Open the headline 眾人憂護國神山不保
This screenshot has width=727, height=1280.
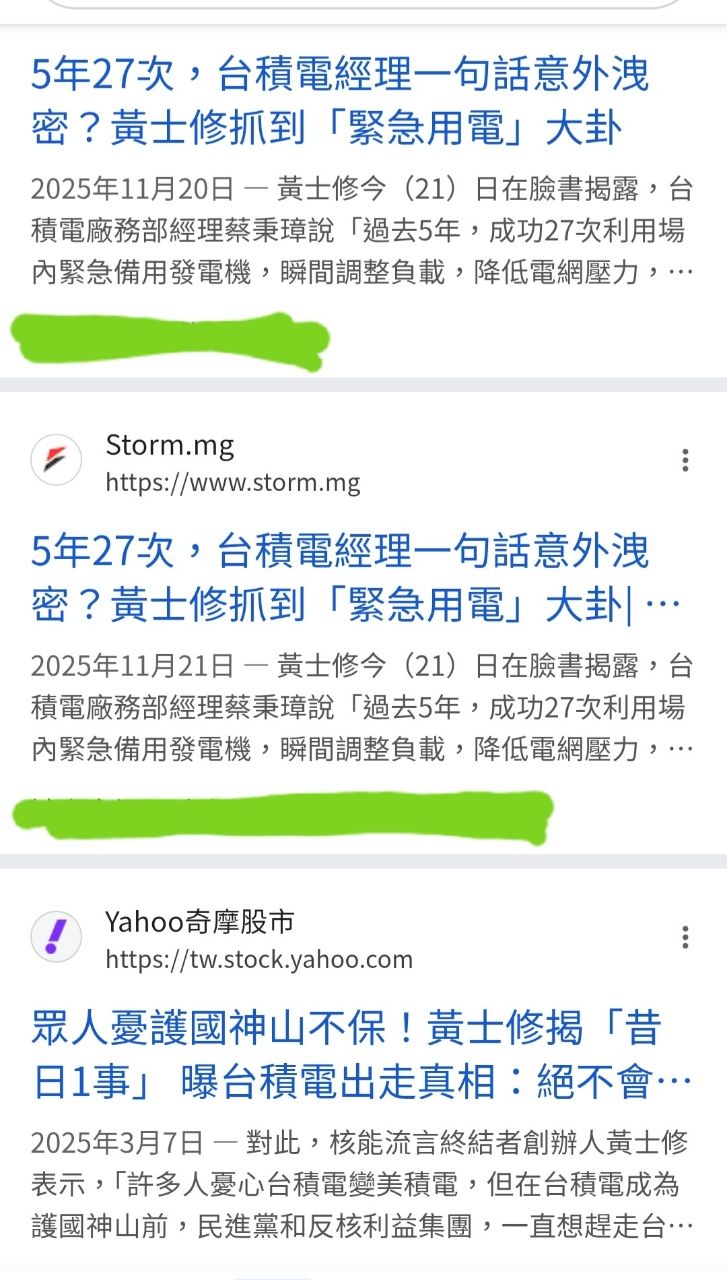pyautogui.click(x=346, y=1054)
